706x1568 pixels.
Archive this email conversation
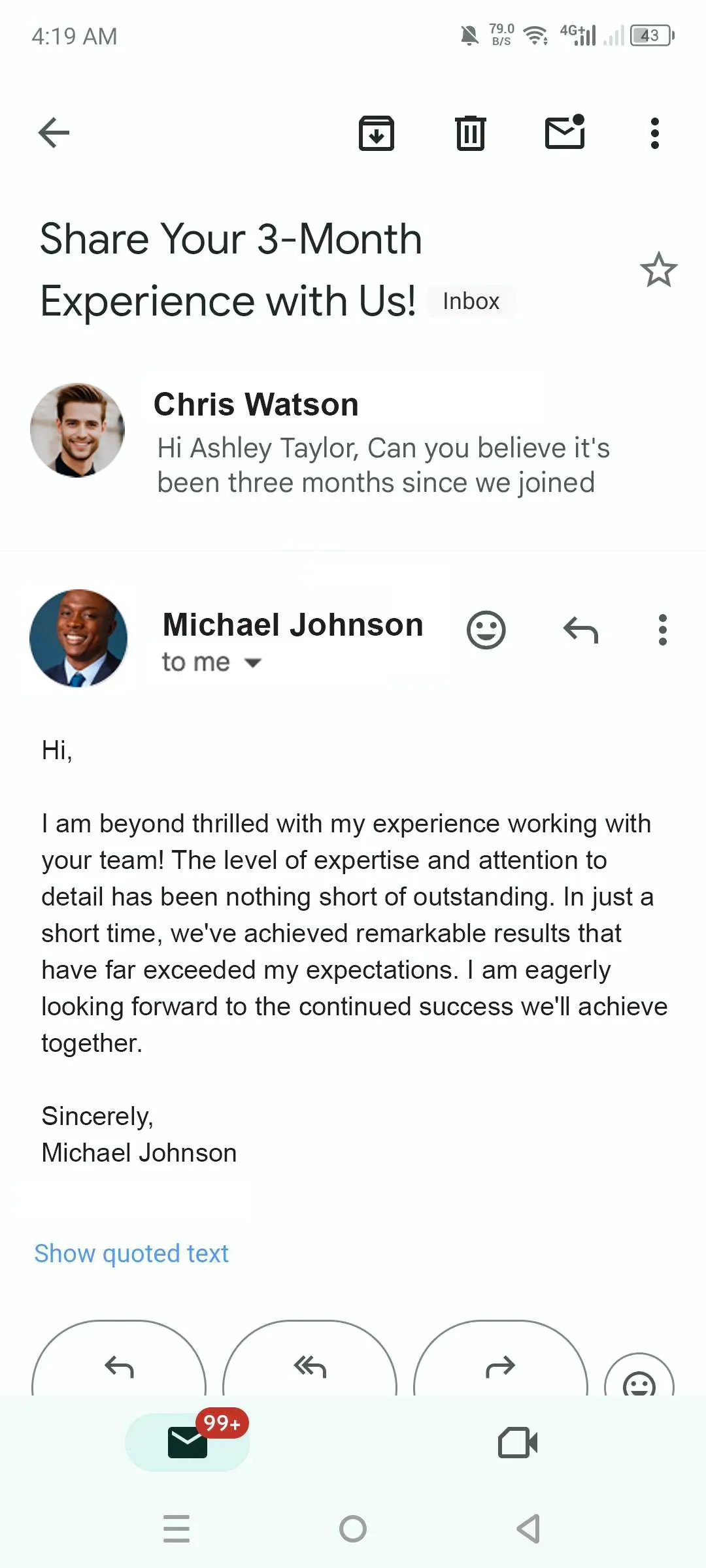pos(377,133)
